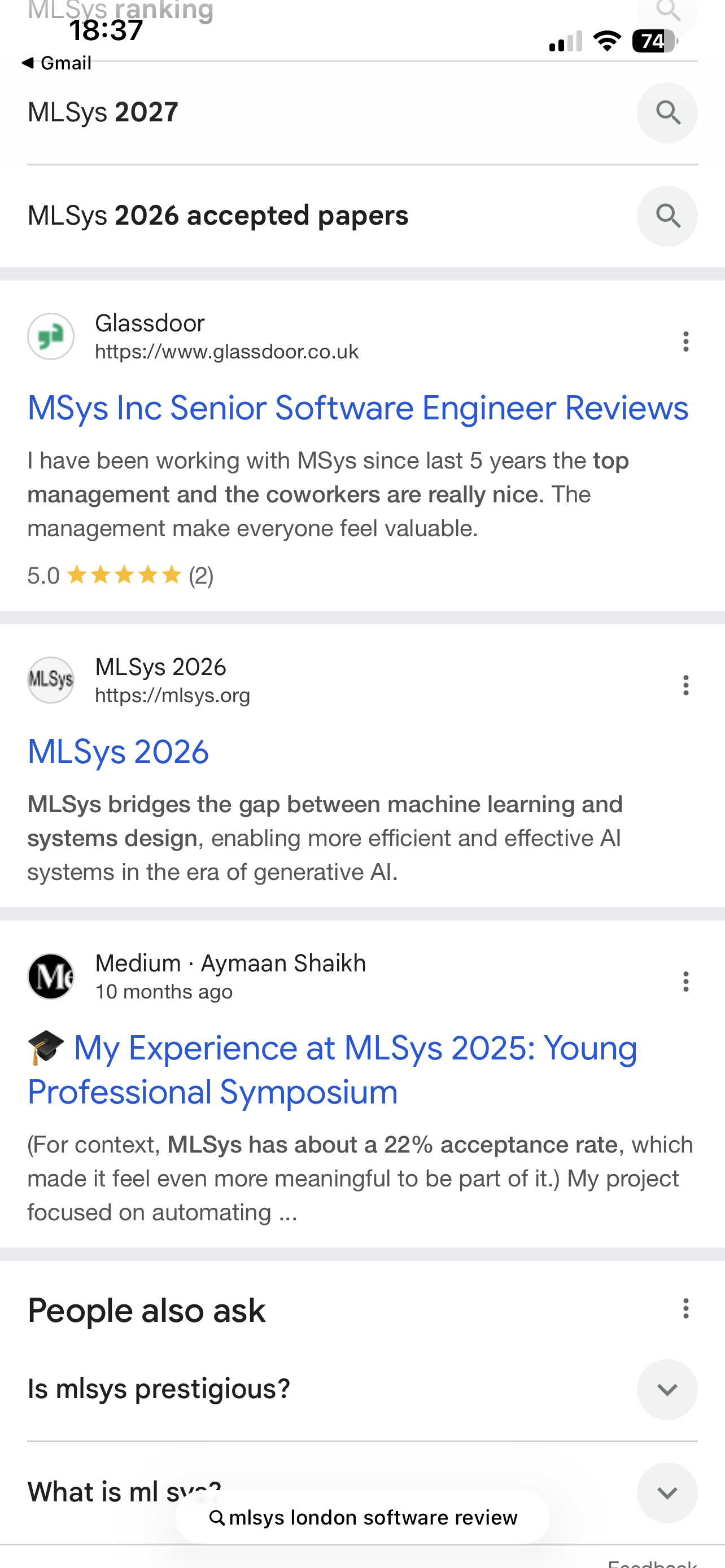Open MSys Inc Senior Software Engineer Reviews

(358, 408)
